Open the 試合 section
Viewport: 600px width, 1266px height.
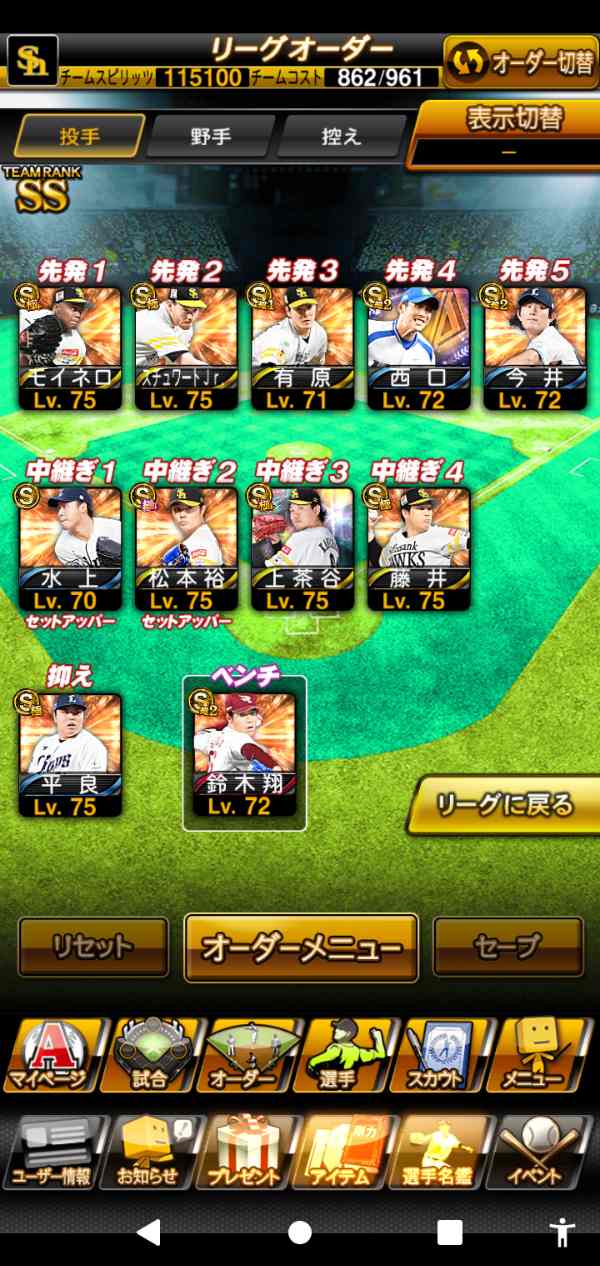[x=150, y=1057]
